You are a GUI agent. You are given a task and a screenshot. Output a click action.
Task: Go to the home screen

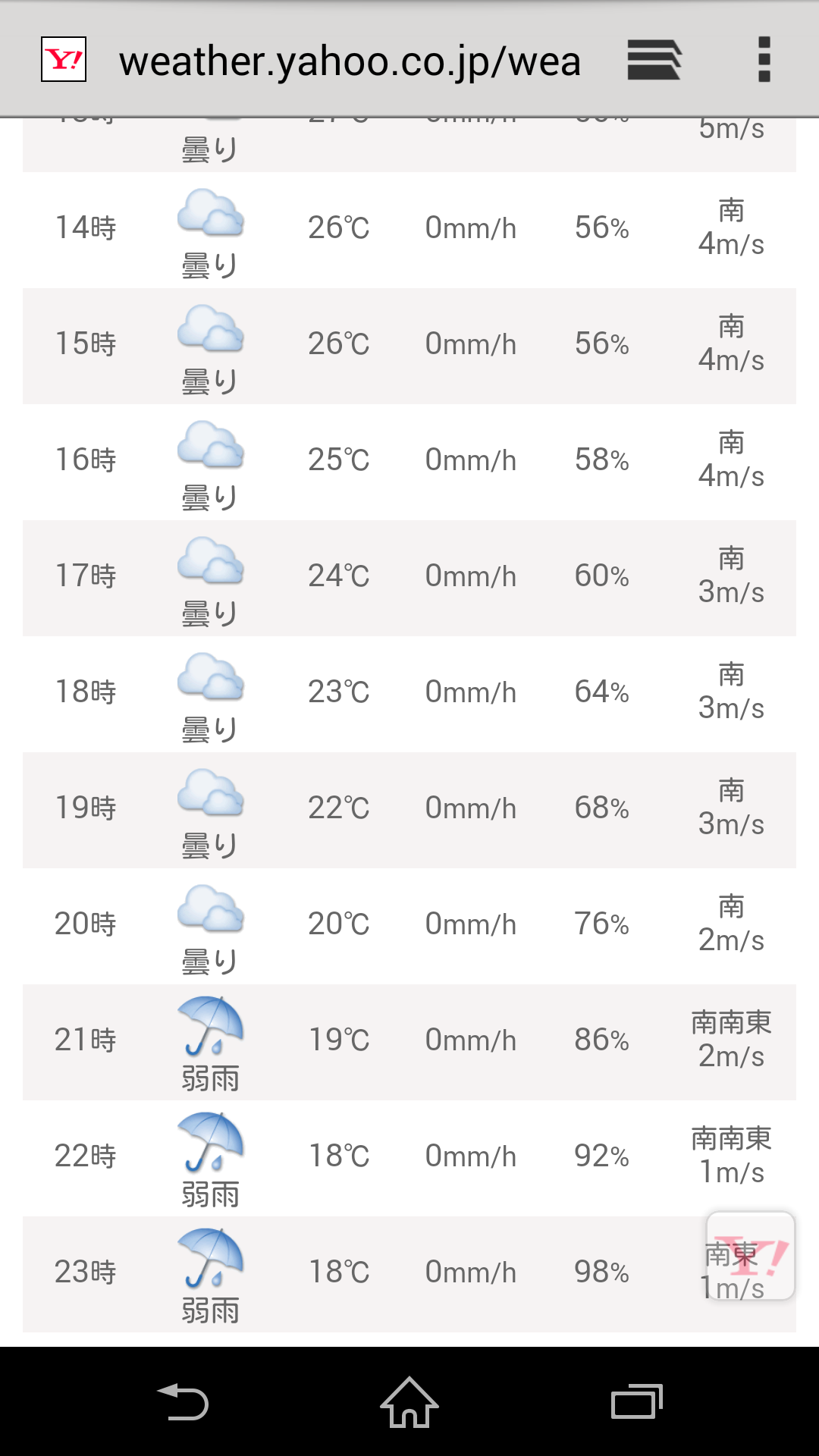pos(409,1401)
